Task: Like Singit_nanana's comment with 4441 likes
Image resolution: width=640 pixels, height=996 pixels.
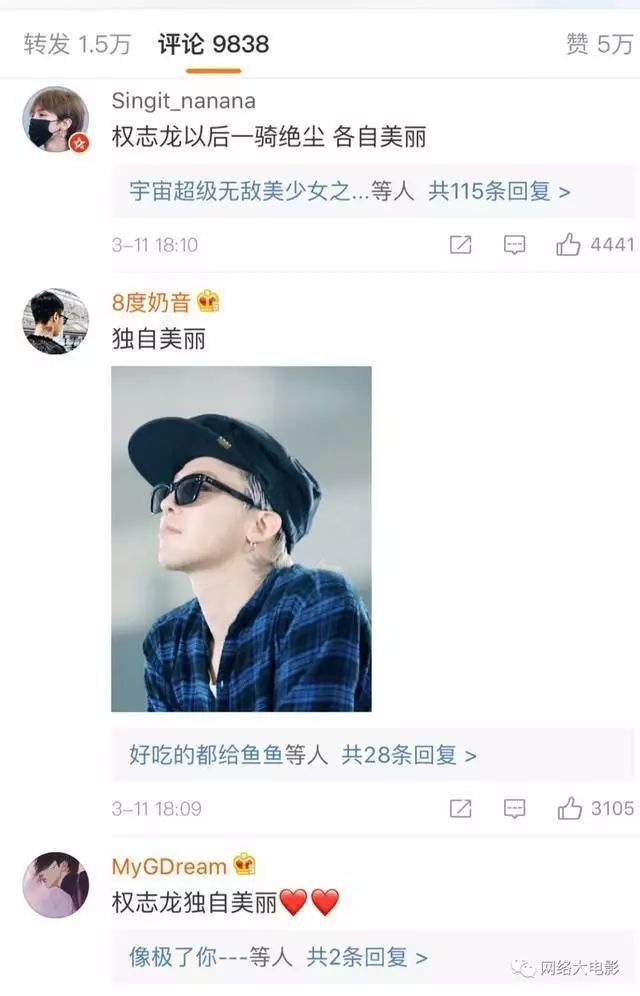Action: (x=594, y=245)
